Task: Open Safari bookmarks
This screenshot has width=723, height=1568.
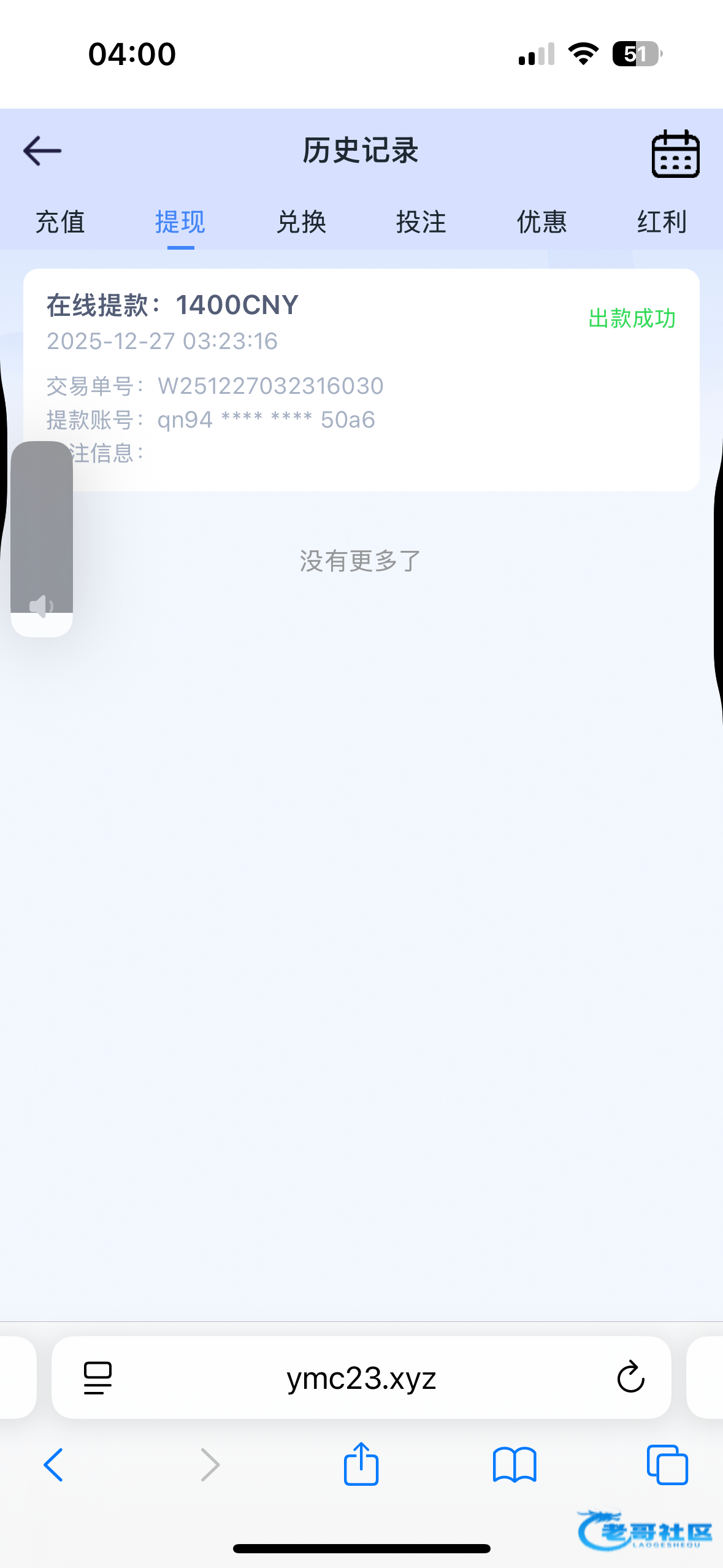Action: 515,1465
